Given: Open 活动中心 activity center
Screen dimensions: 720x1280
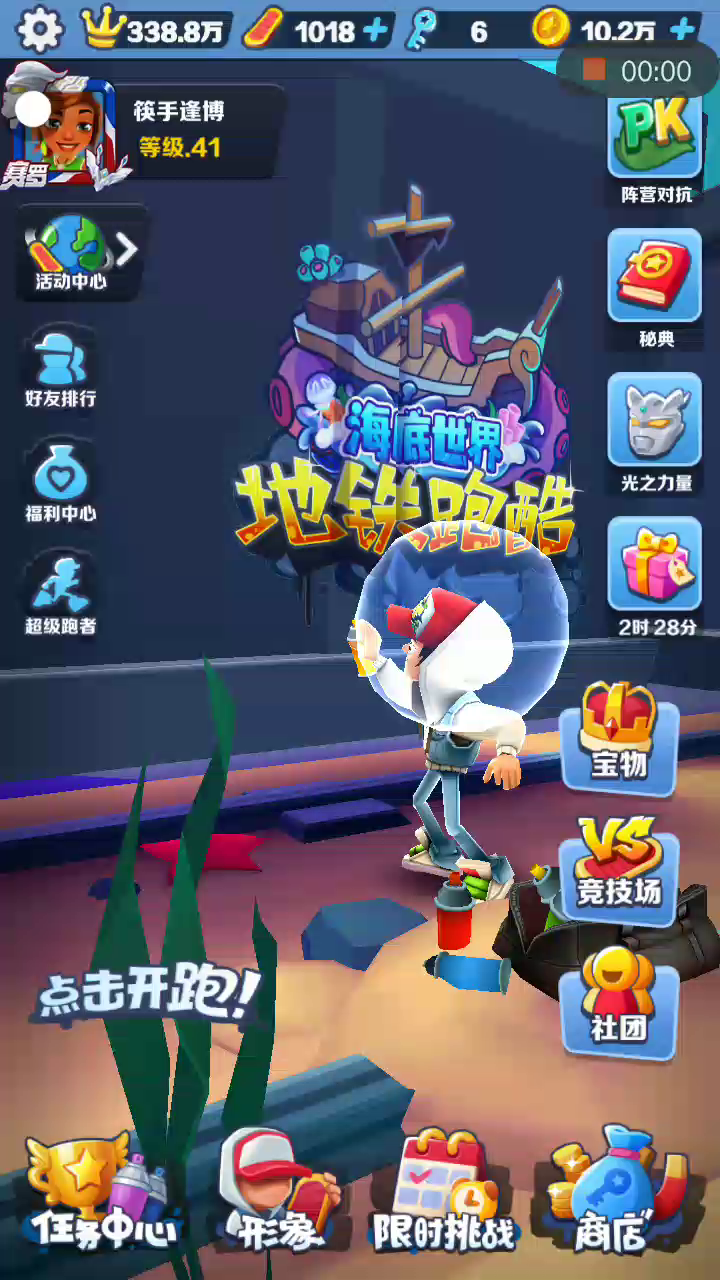Looking at the screenshot, I should tap(72, 252).
